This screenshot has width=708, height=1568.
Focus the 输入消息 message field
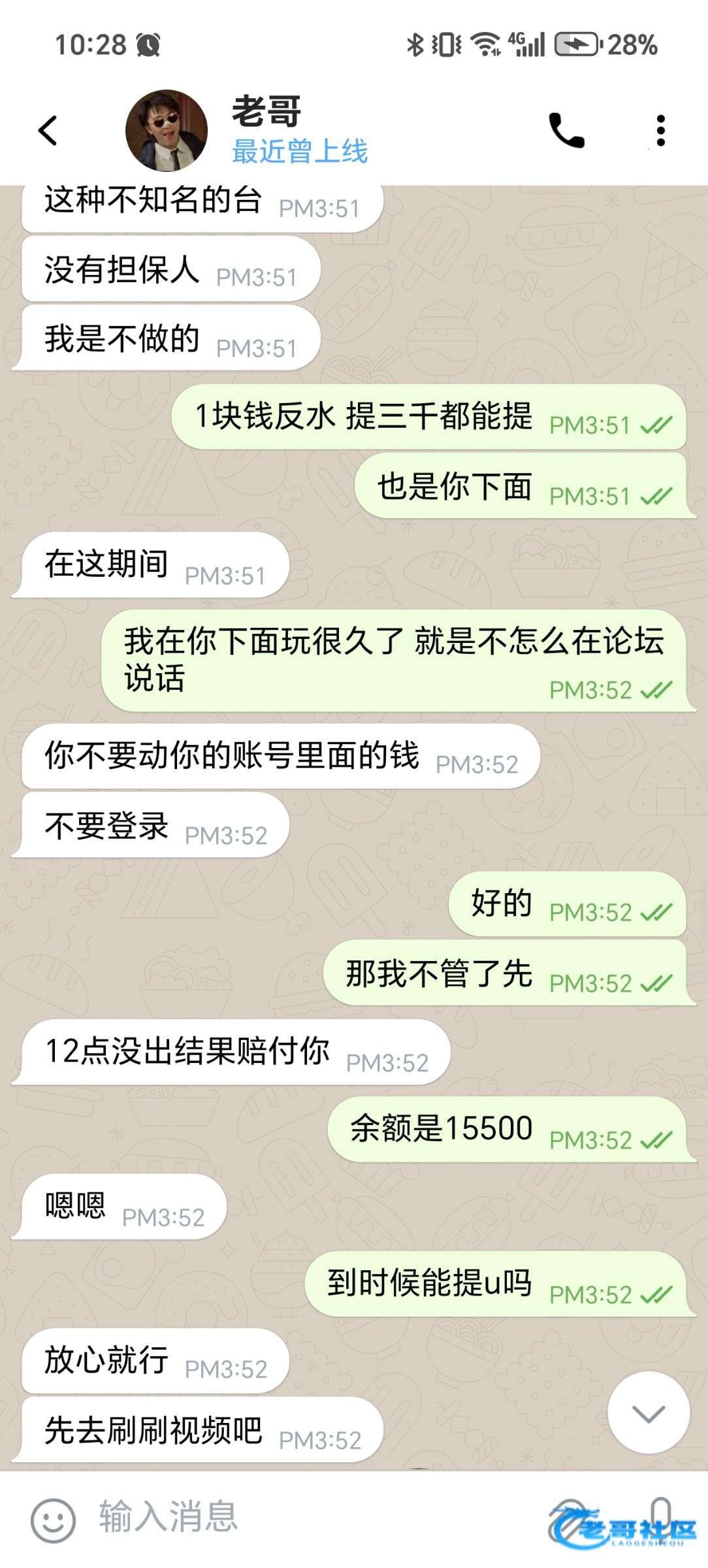[314, 1517]
